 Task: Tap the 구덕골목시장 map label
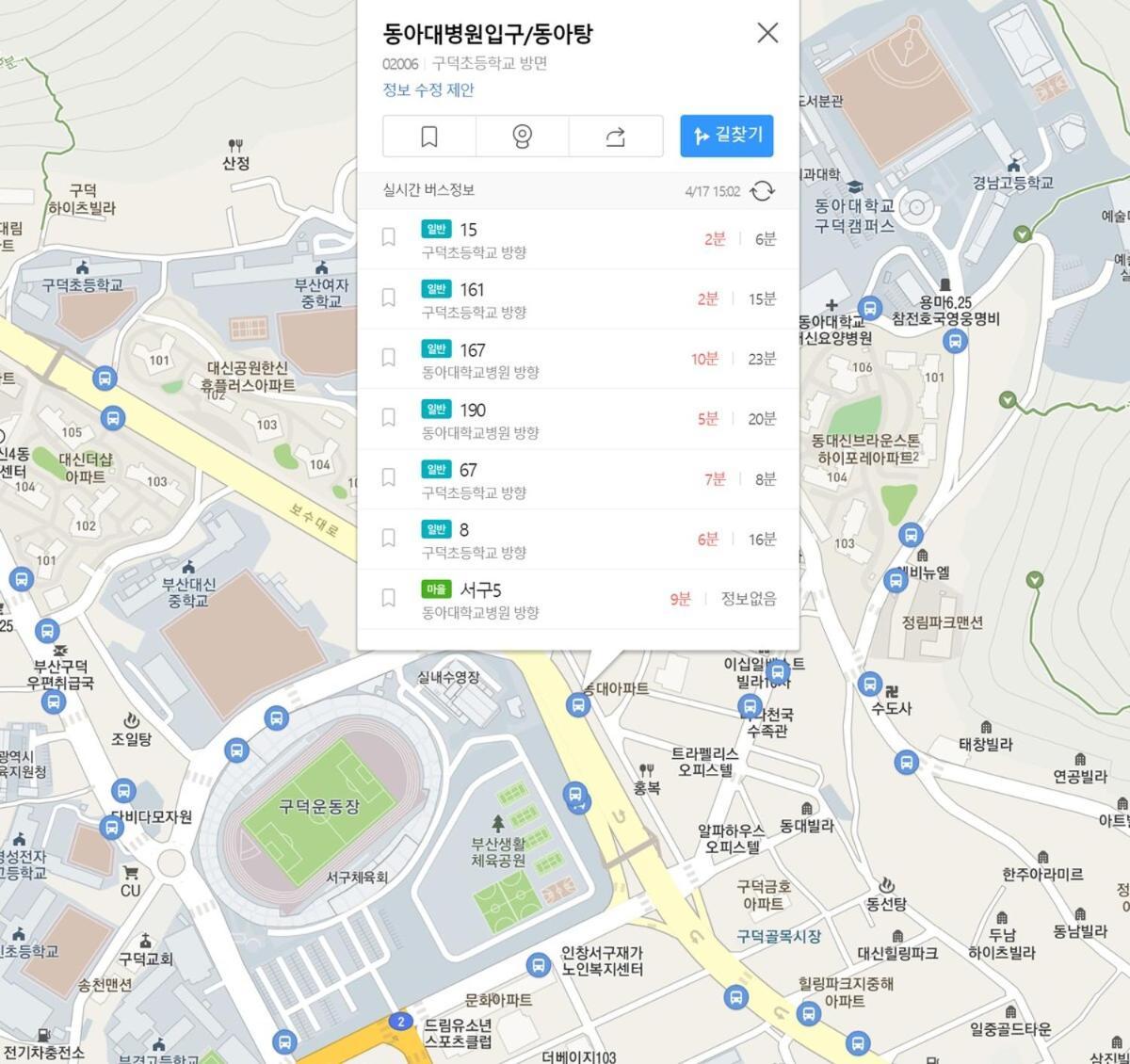(779, 936)
